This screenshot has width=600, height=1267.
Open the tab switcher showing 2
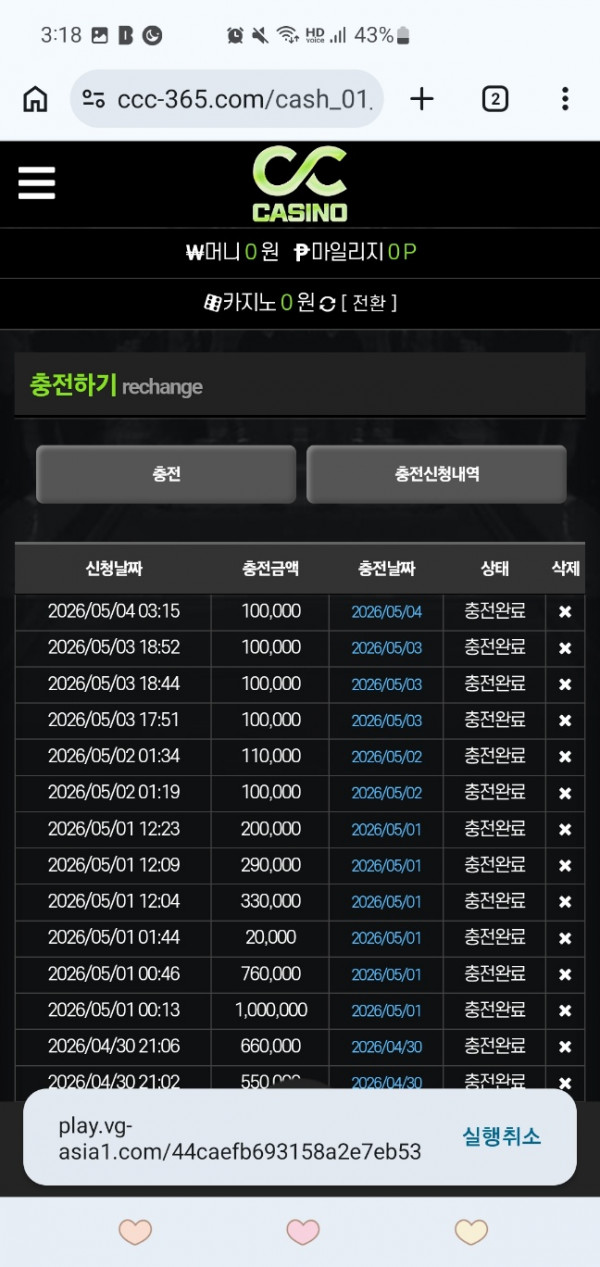pos(495,99)
